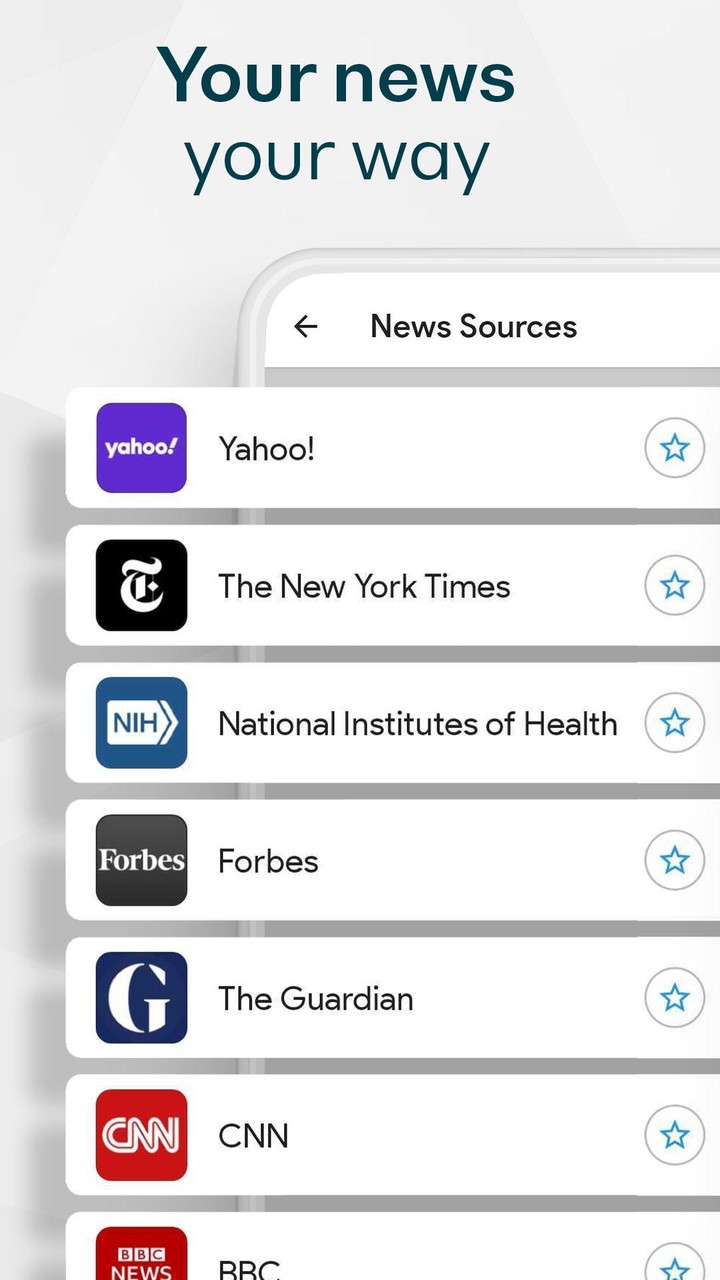Open the News Sources header title

click(x=473, y=326)
